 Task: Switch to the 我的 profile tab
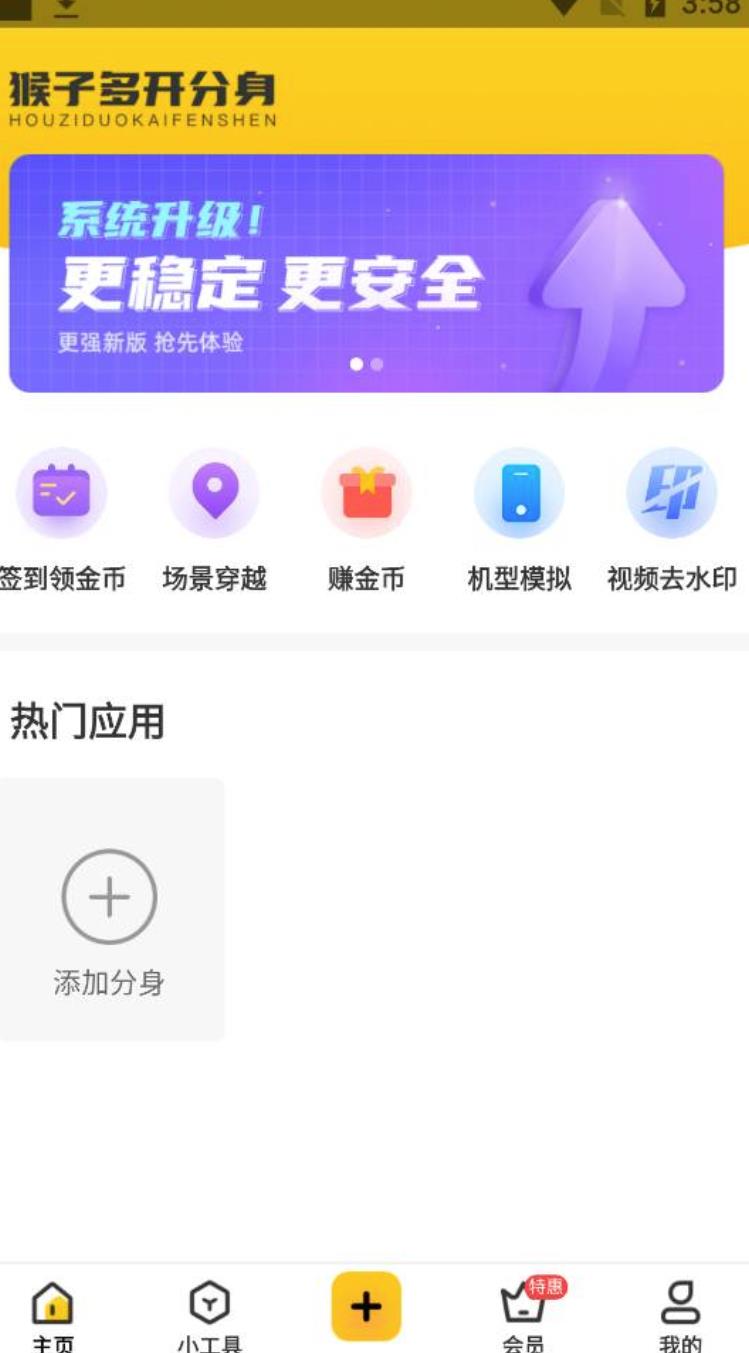pyautogui.click(x=680, y=1315)
